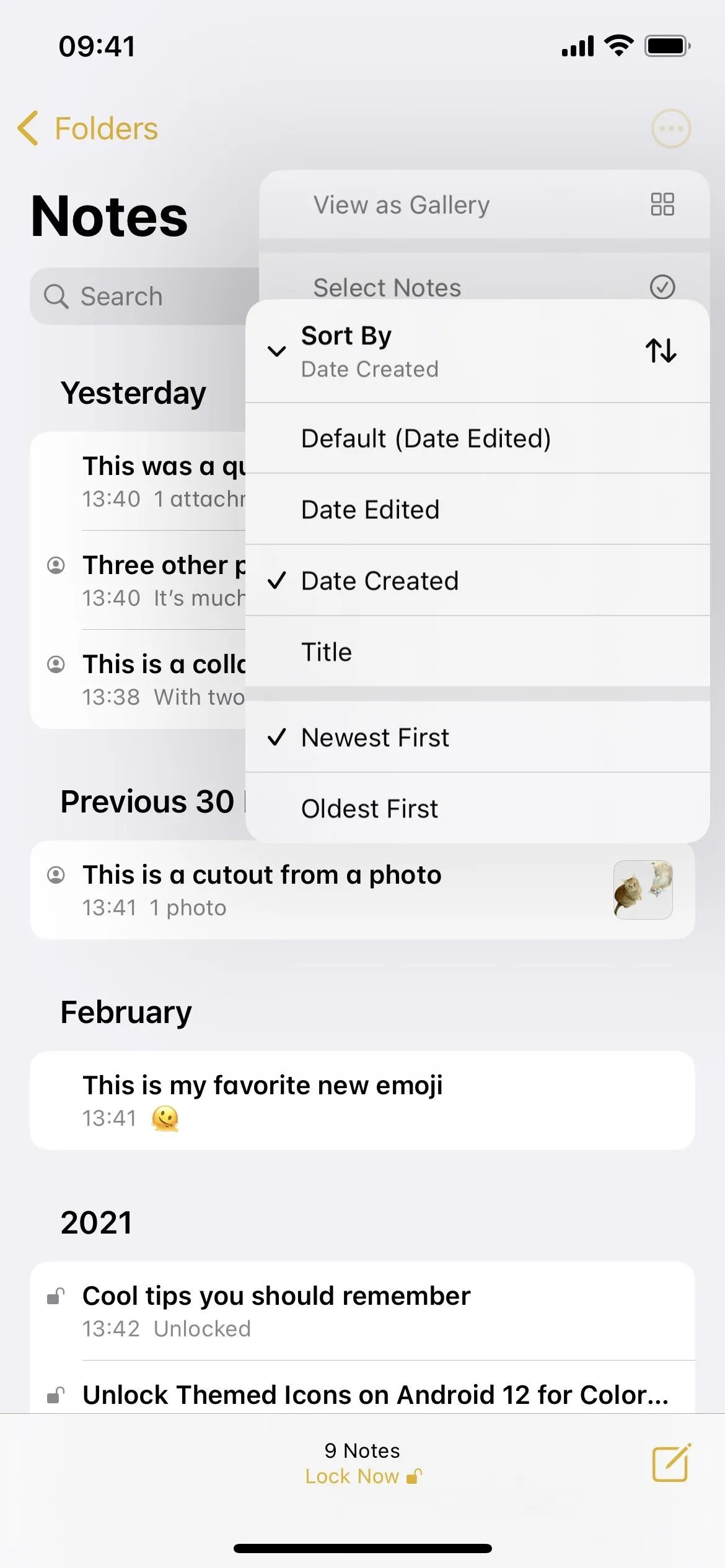Screen dimensions: 725x1568
Task: Sort notes by Title
Action: click(477, 651)
